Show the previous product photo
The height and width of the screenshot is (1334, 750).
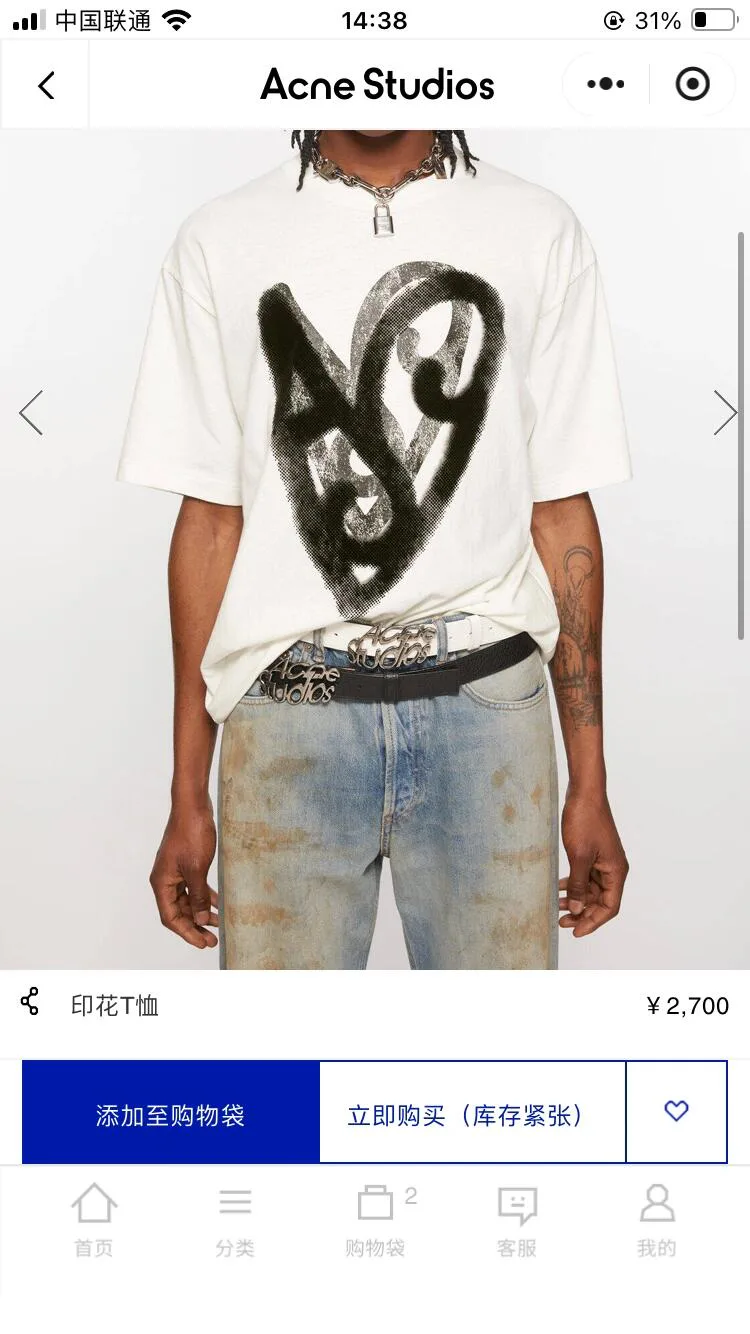(x=31, y=413)
